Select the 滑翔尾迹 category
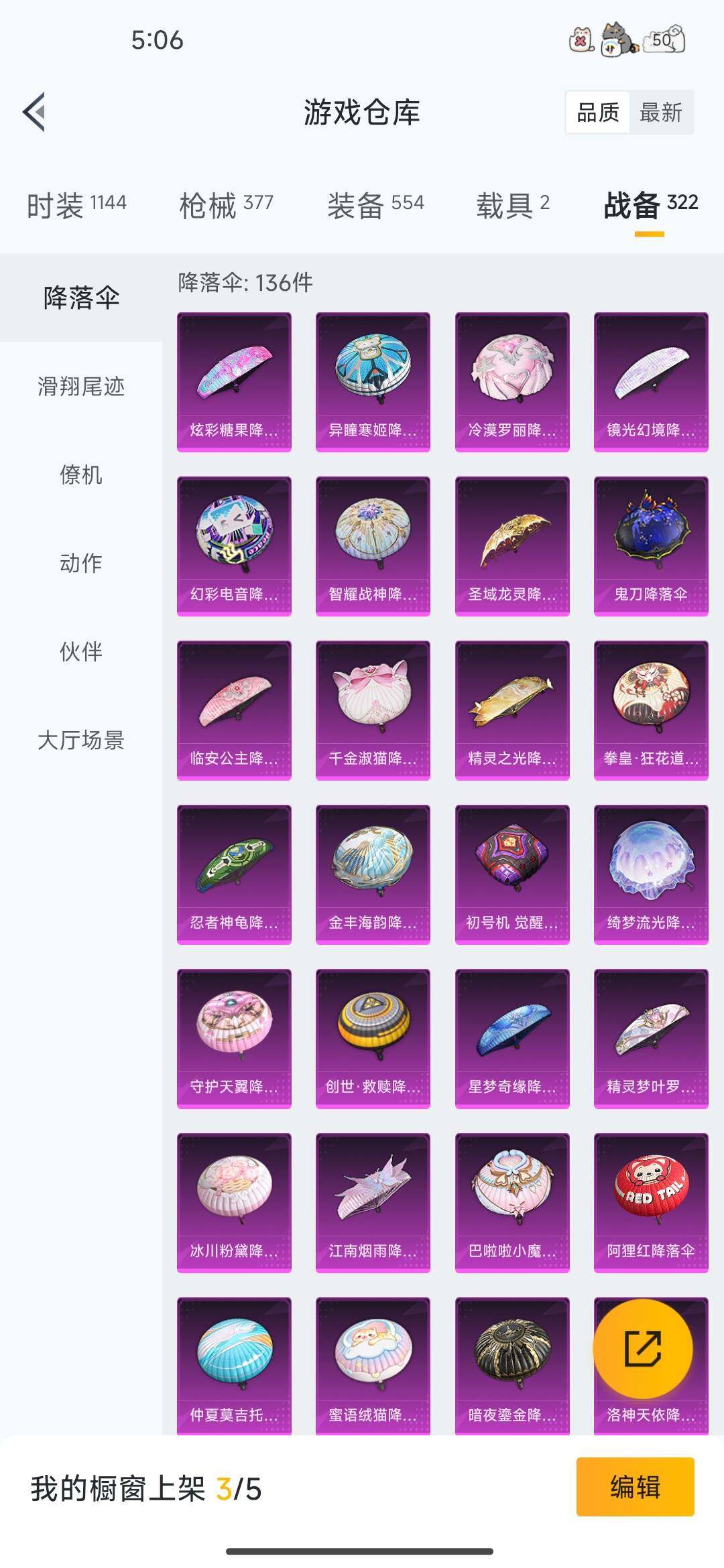 coord(81,387)
